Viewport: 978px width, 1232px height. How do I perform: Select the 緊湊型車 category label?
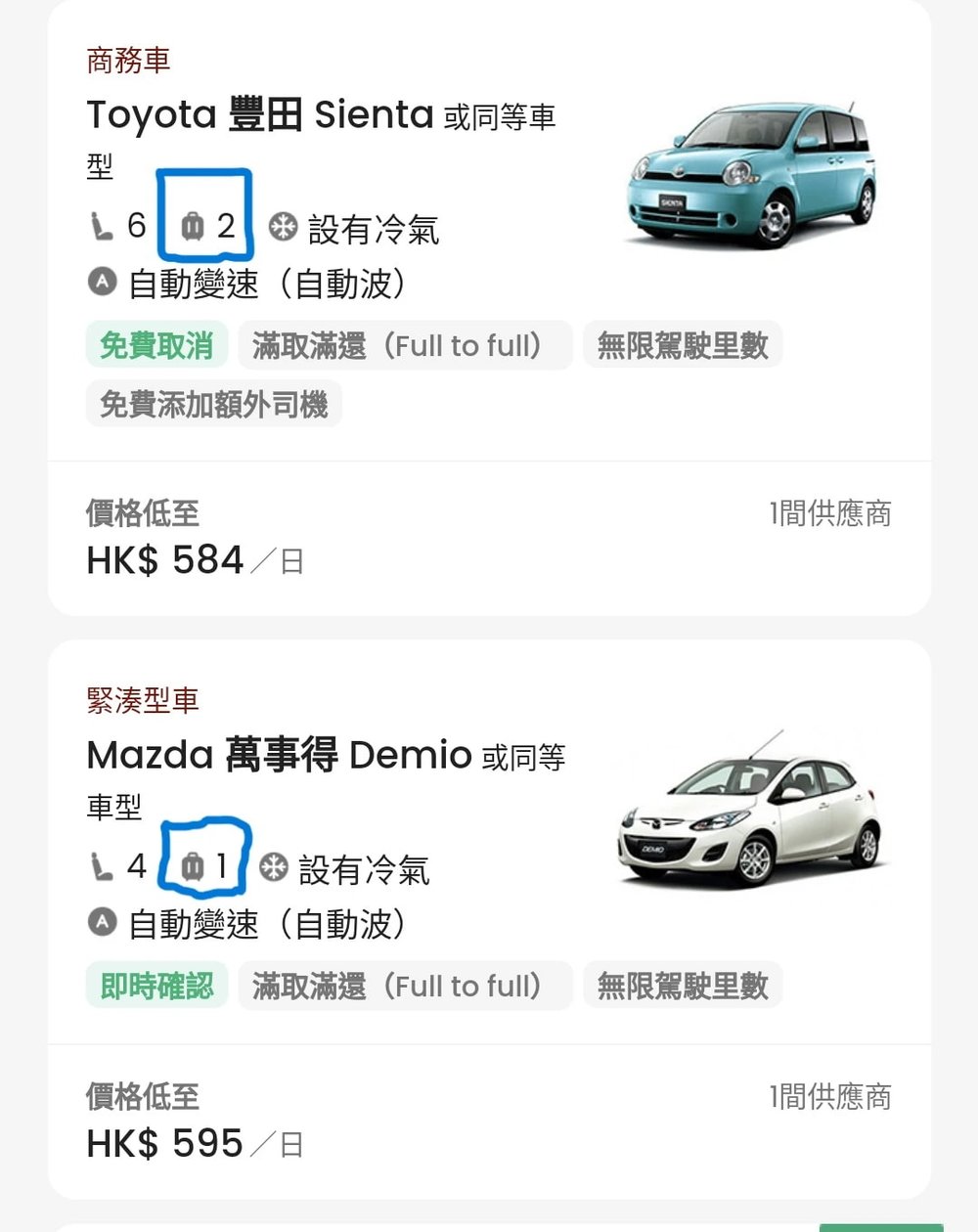[x=140, y=700]
